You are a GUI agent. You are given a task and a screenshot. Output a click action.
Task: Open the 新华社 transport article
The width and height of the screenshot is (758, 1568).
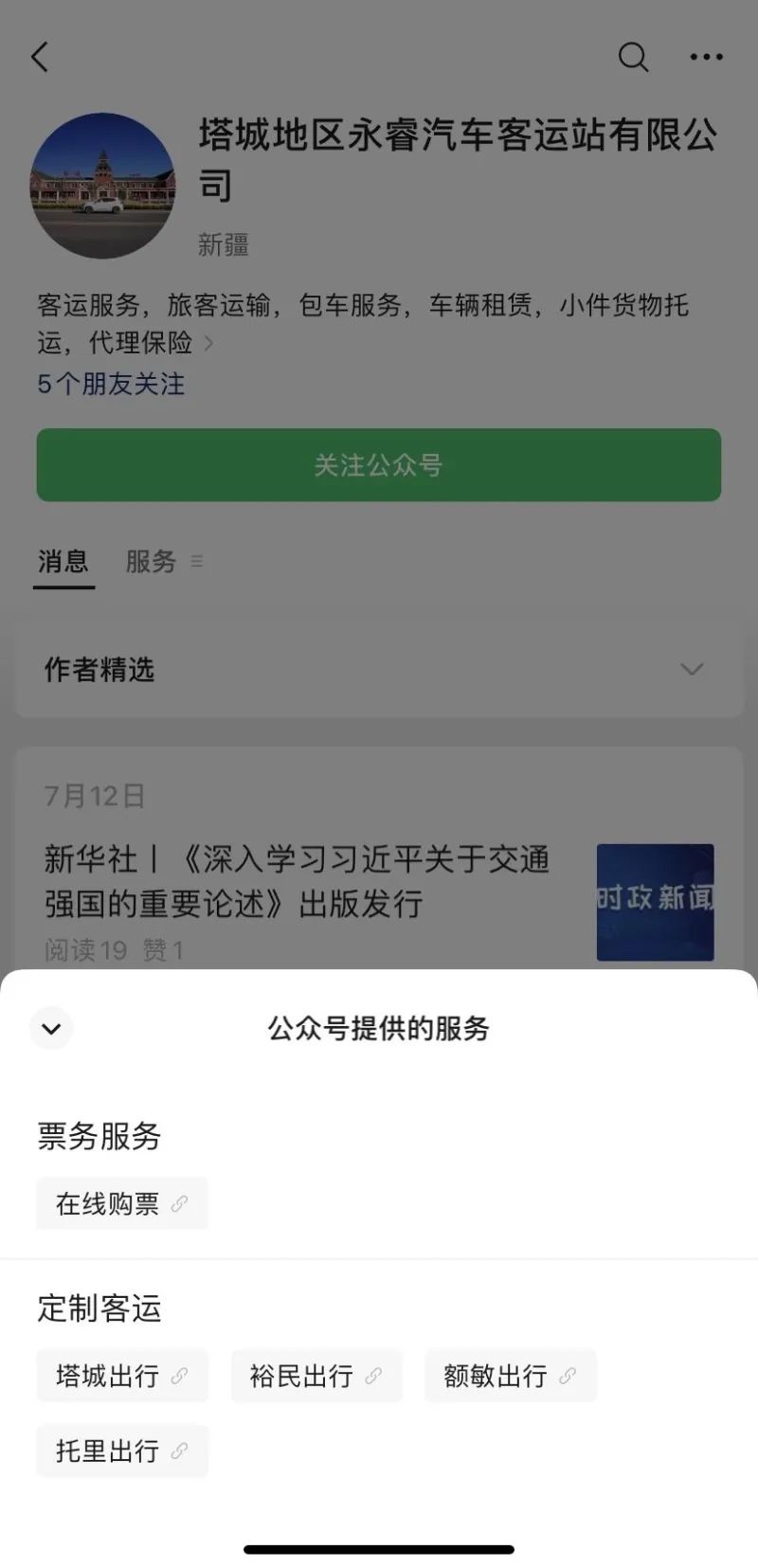pos(296,881)
